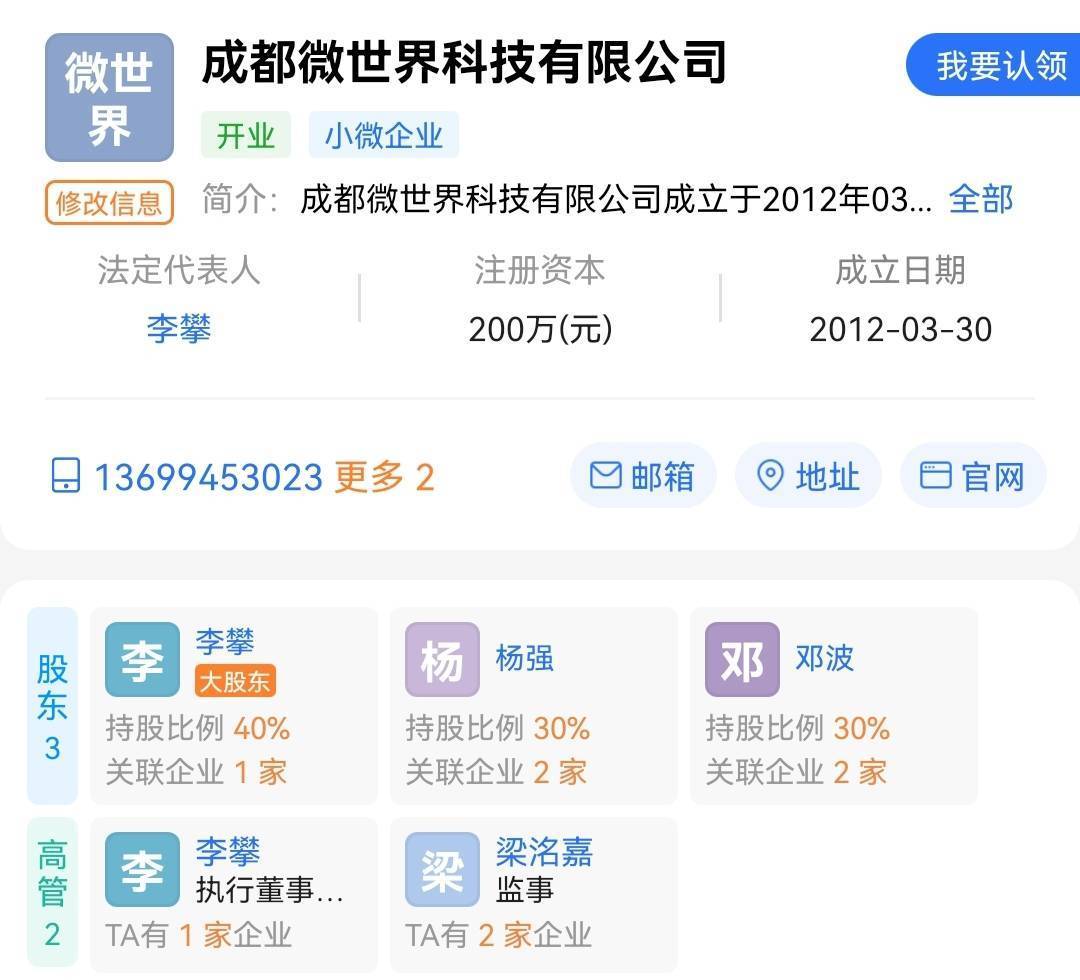
Task: Open the 股东 3 shareholders section
Action: [x=52, y=705]
